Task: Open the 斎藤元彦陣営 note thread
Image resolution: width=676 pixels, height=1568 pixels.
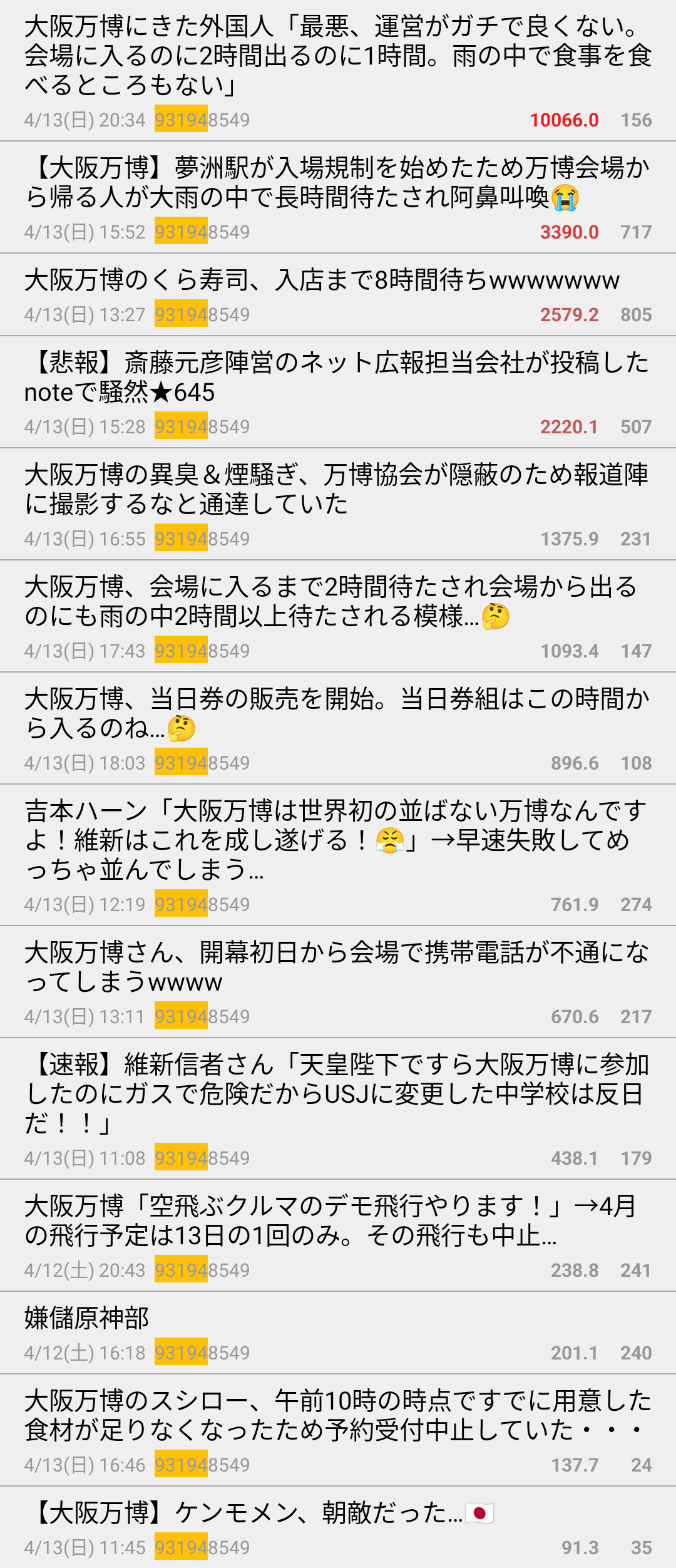Action: (x=338, y=377)
